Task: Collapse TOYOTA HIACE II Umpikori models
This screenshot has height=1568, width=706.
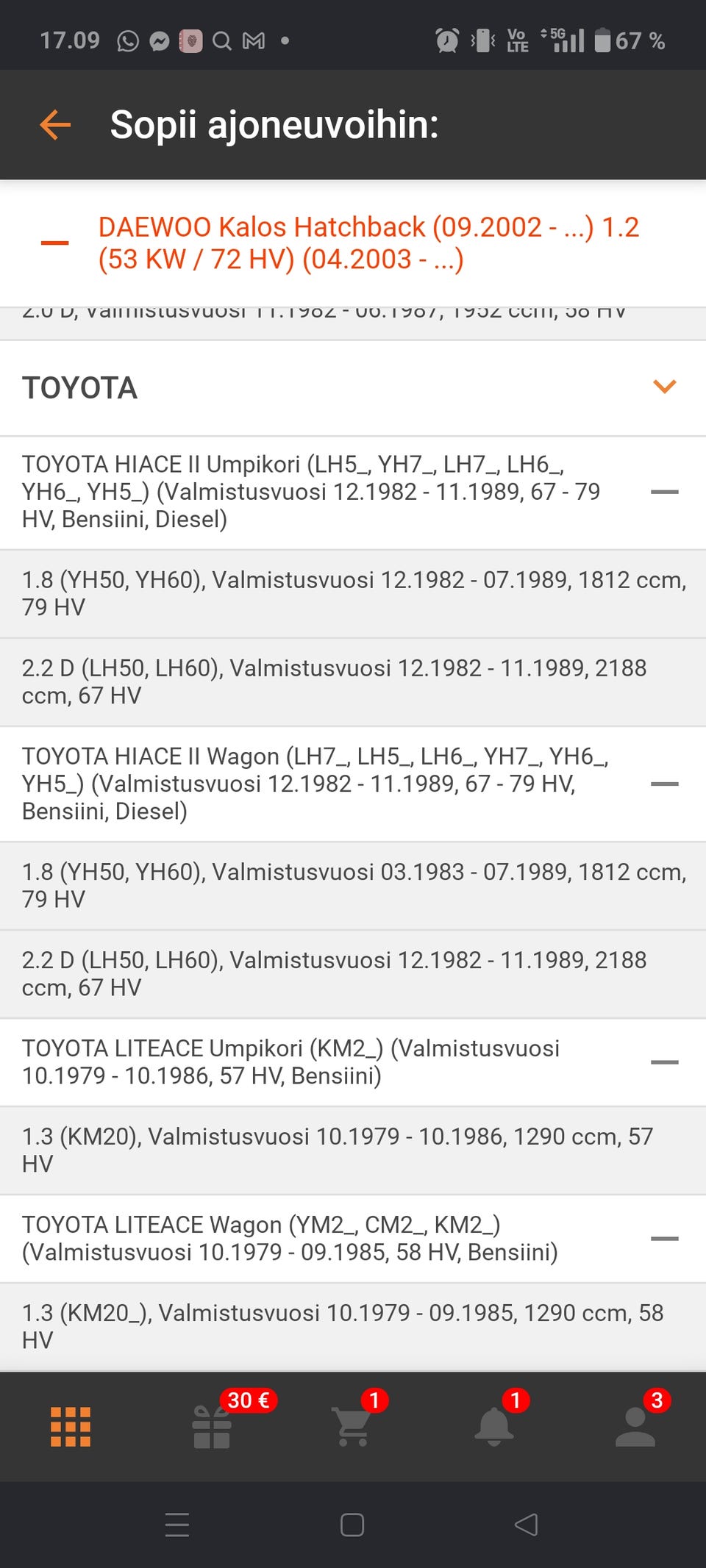Action: [x=664, y=492]
